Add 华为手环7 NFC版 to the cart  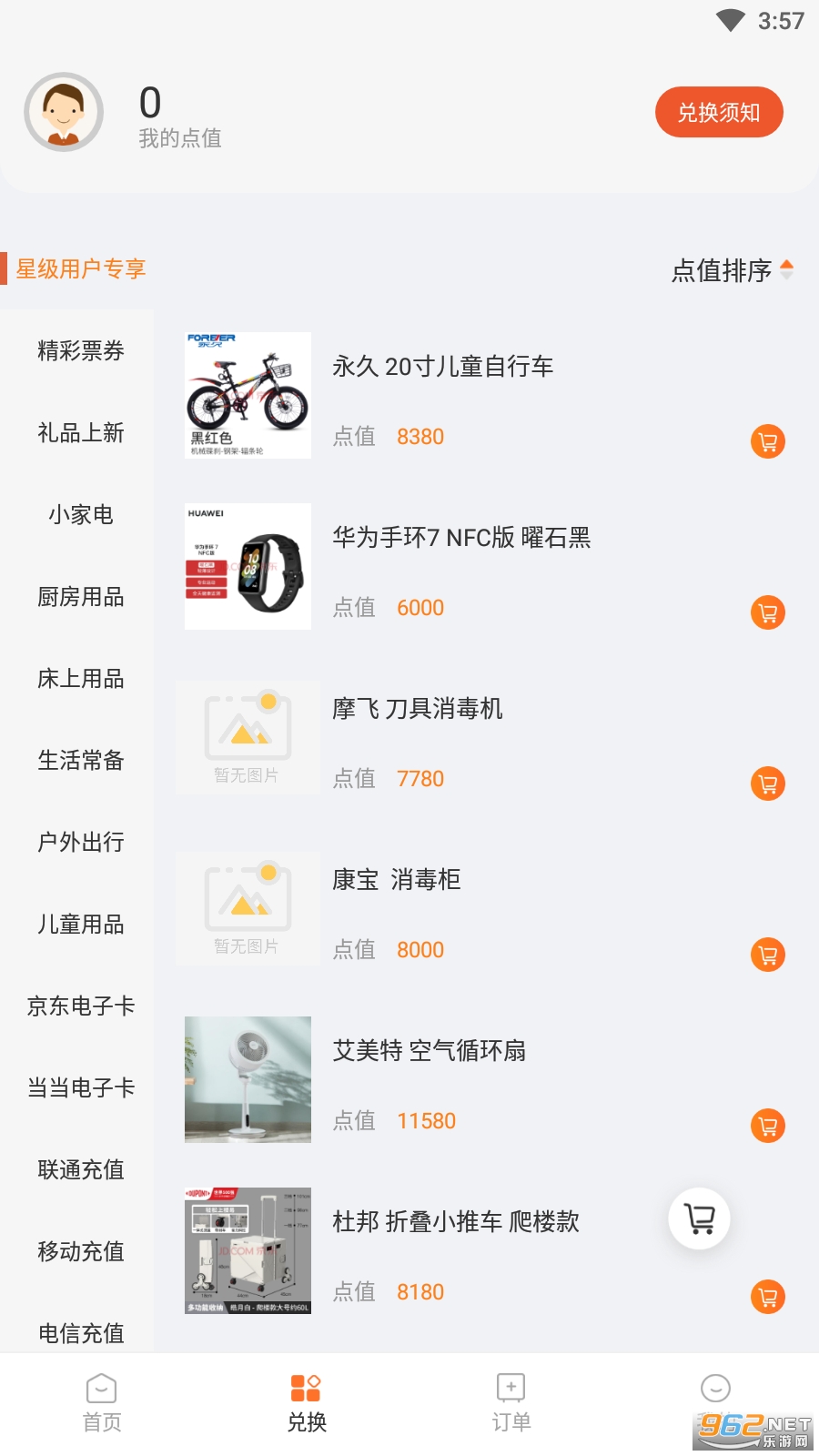[767, 612]
